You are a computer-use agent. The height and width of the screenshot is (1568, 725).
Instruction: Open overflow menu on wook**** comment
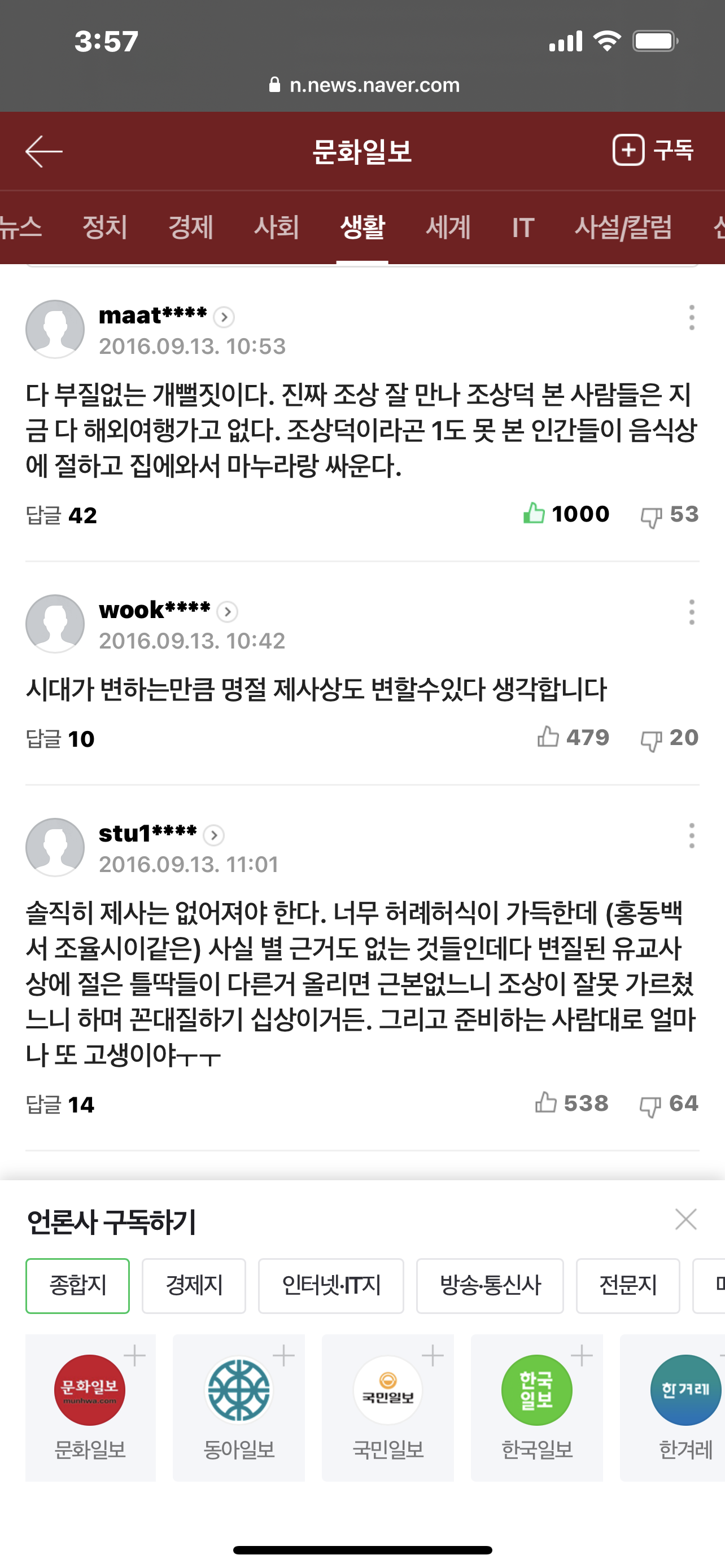point(691,612)
